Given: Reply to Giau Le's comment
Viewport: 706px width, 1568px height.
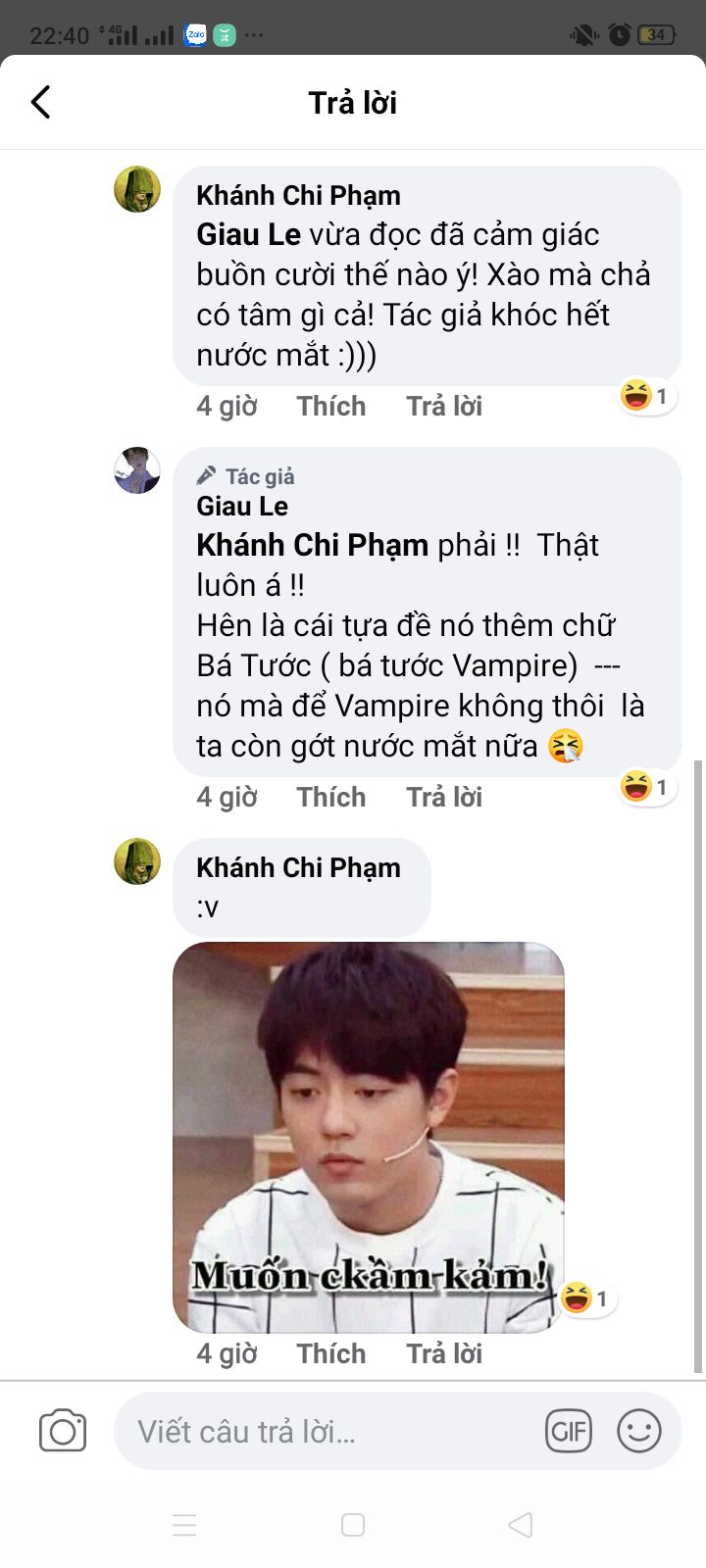Looking at the screenshot, I should click(444, 797).
